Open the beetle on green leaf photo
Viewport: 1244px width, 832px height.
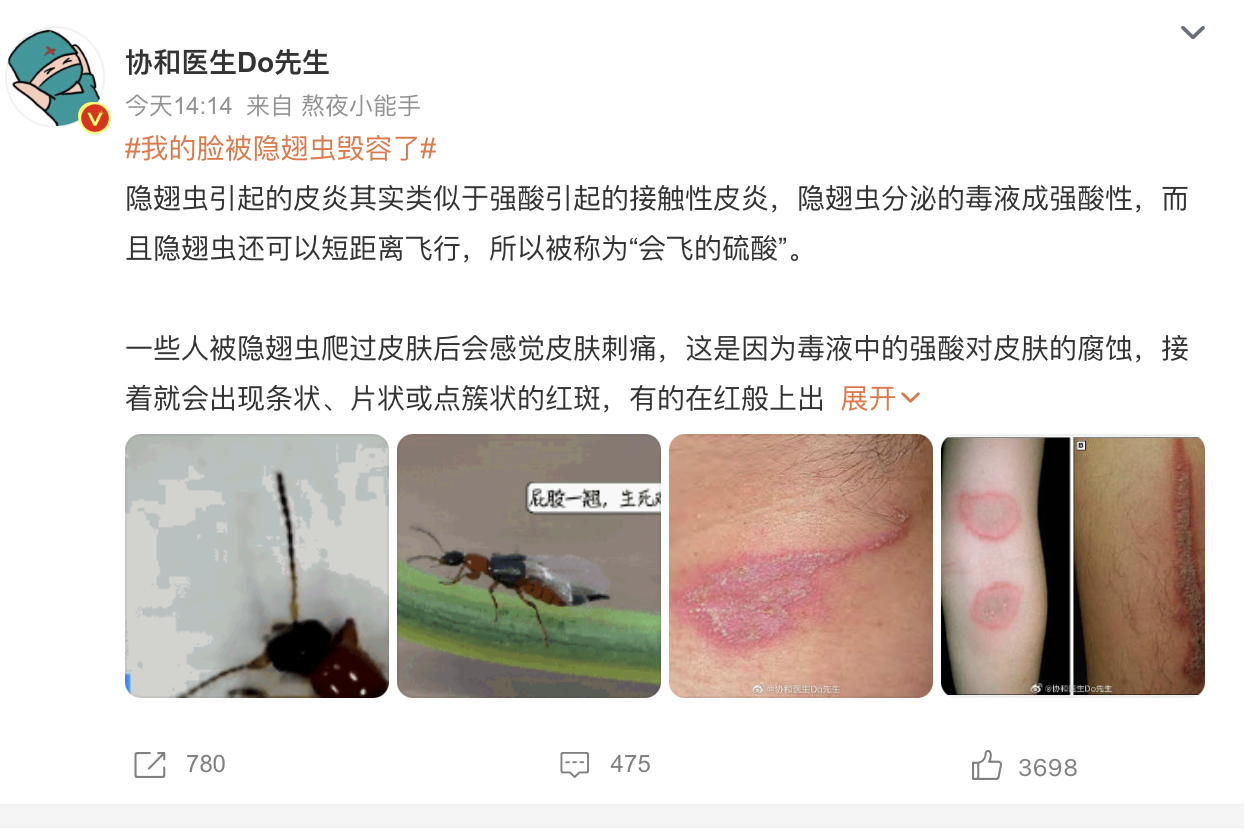(528, 565)
